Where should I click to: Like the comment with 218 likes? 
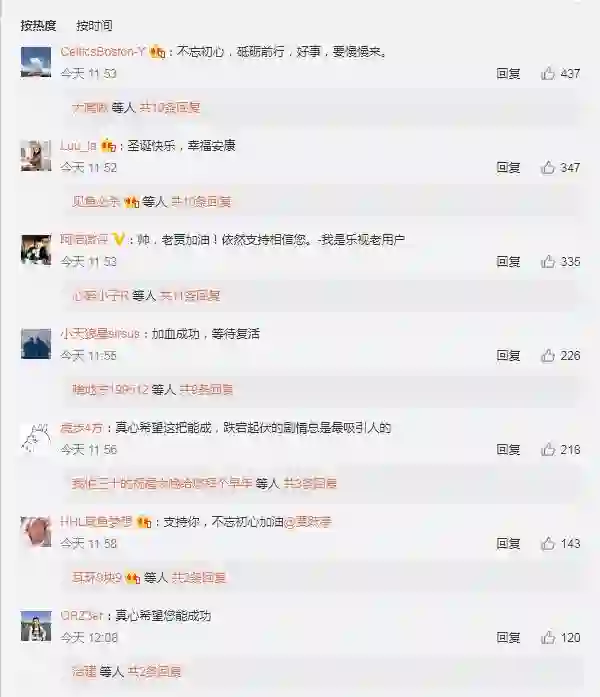[560, 450]
